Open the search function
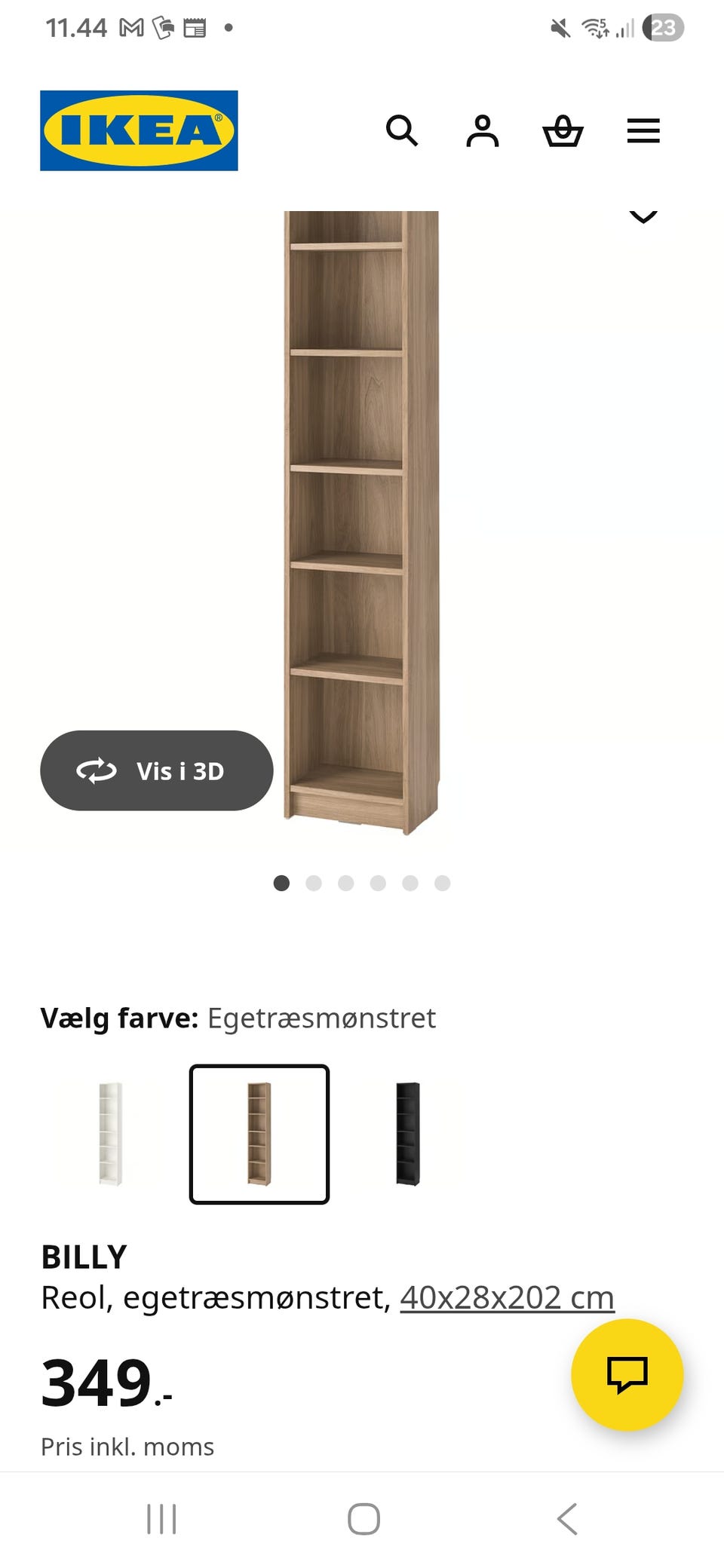The width and height of the screenshot is (724, 1568). [x=403, y=130]
